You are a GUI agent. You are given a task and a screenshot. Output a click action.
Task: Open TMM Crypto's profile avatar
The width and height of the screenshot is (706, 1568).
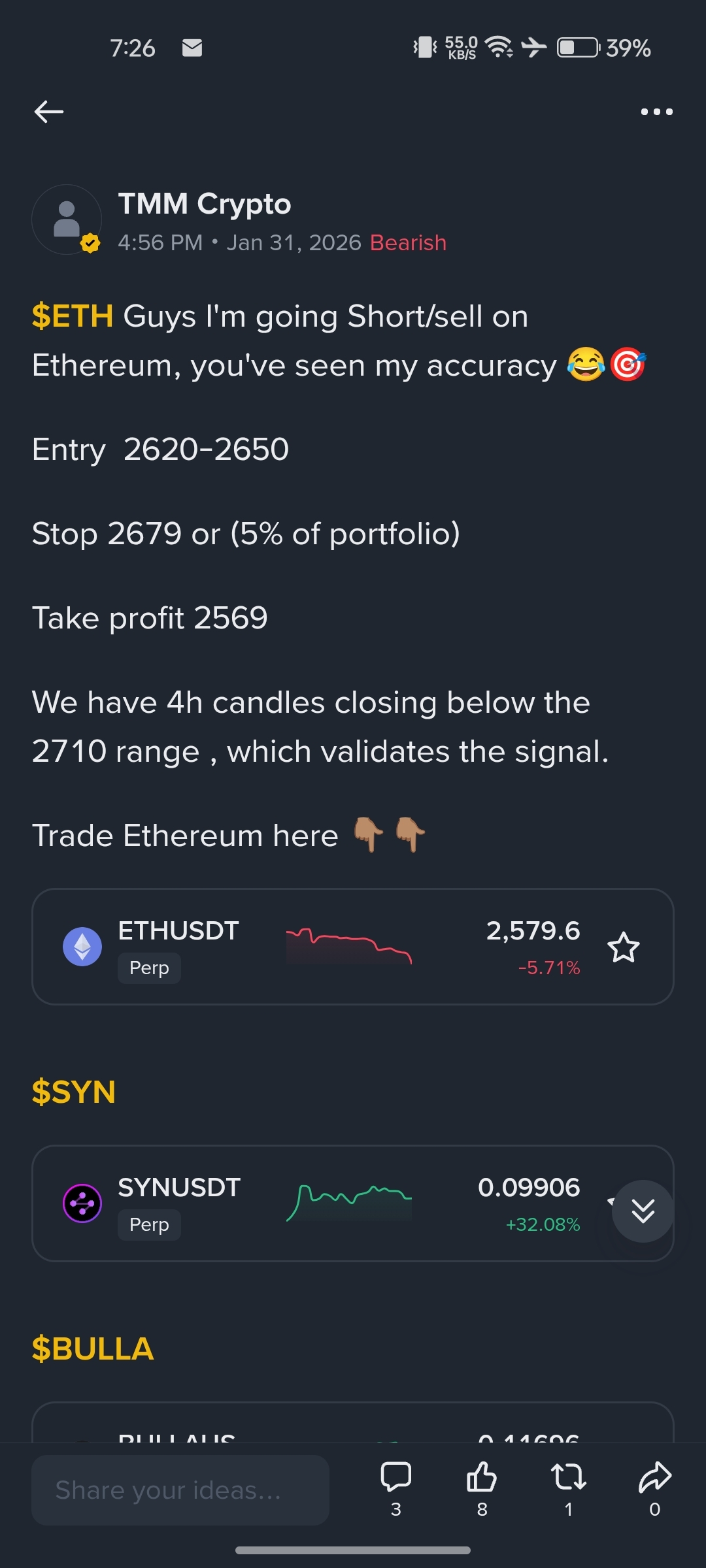pyautogui.click(x=67, y=220)
